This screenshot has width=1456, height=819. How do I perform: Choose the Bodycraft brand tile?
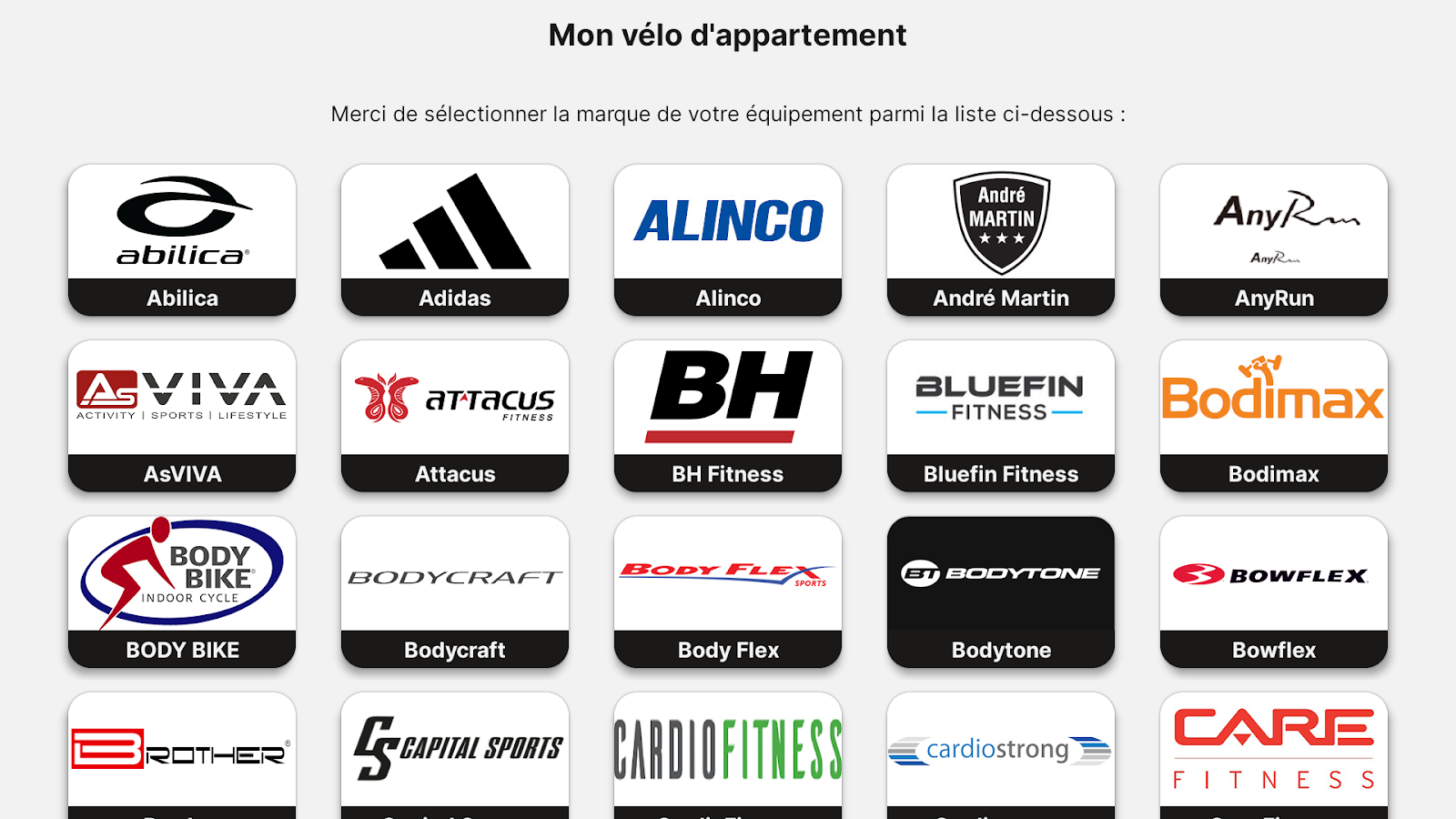click(x=455, y=591)
